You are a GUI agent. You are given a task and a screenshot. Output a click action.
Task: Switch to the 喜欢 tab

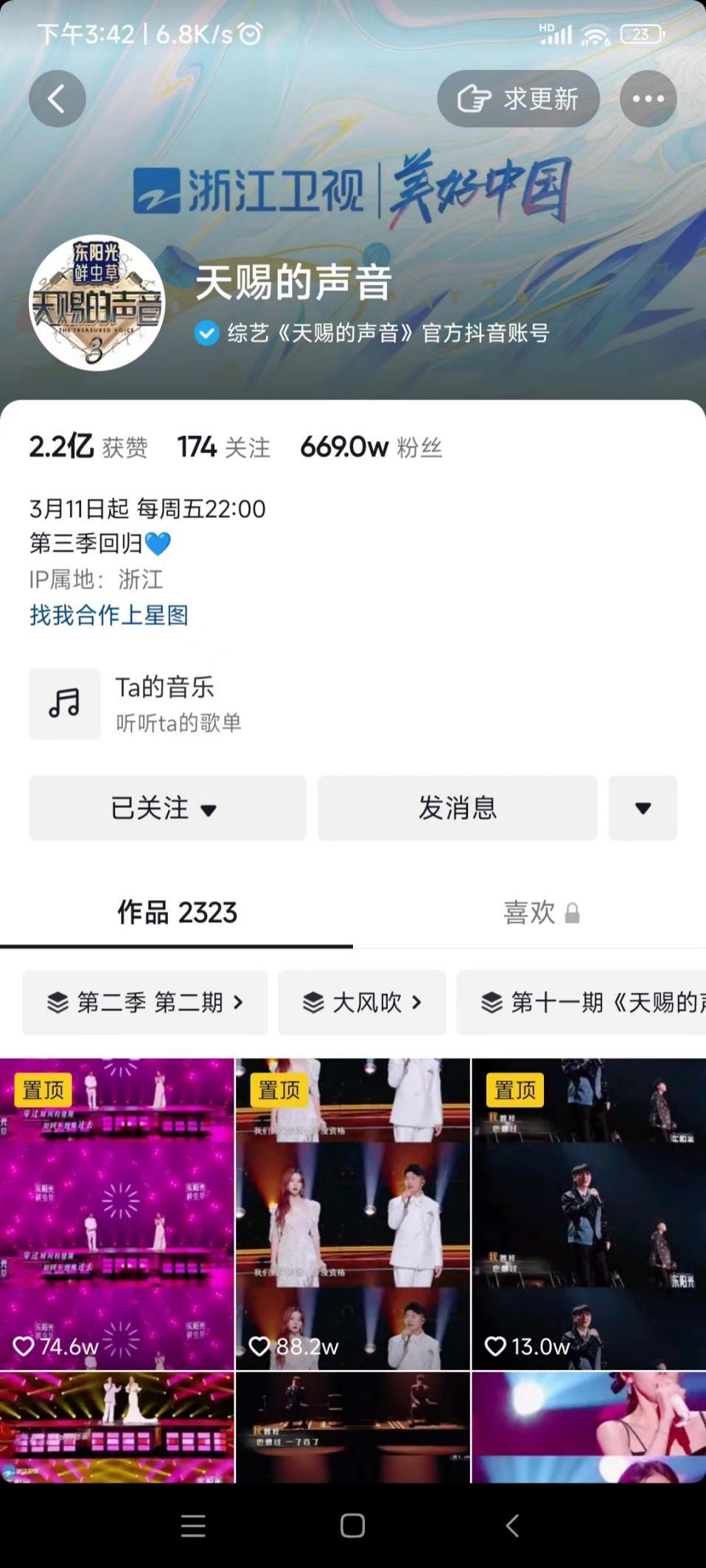pyautogui.click(x=540, y=913)
